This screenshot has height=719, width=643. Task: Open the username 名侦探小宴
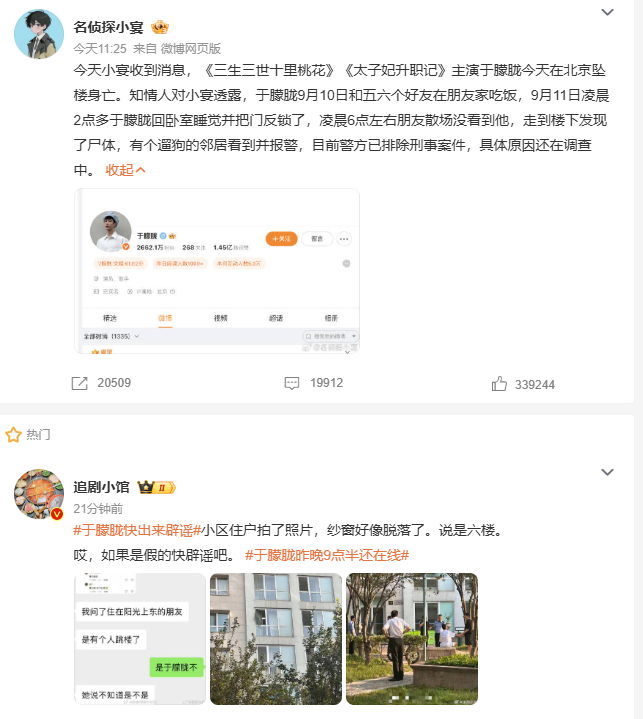coord(109,27)
